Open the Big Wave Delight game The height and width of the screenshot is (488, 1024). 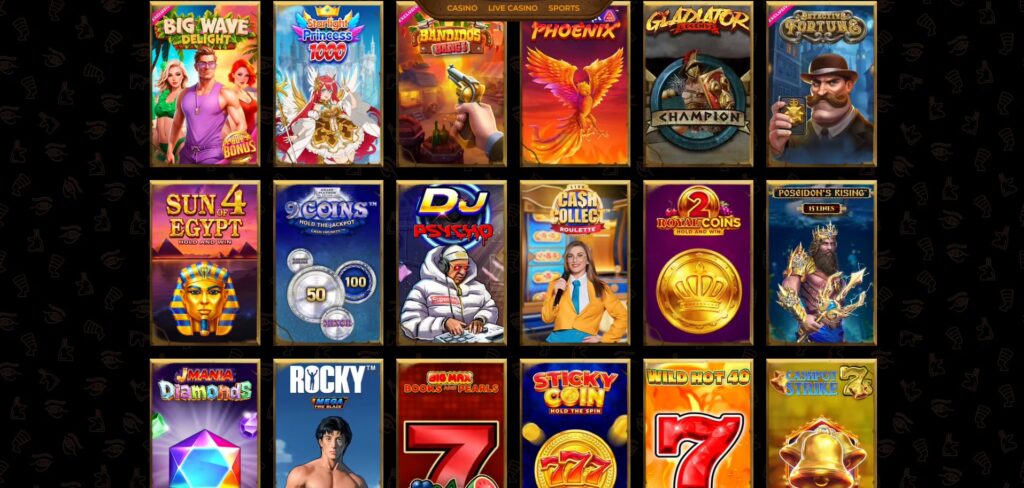point(205,84)
